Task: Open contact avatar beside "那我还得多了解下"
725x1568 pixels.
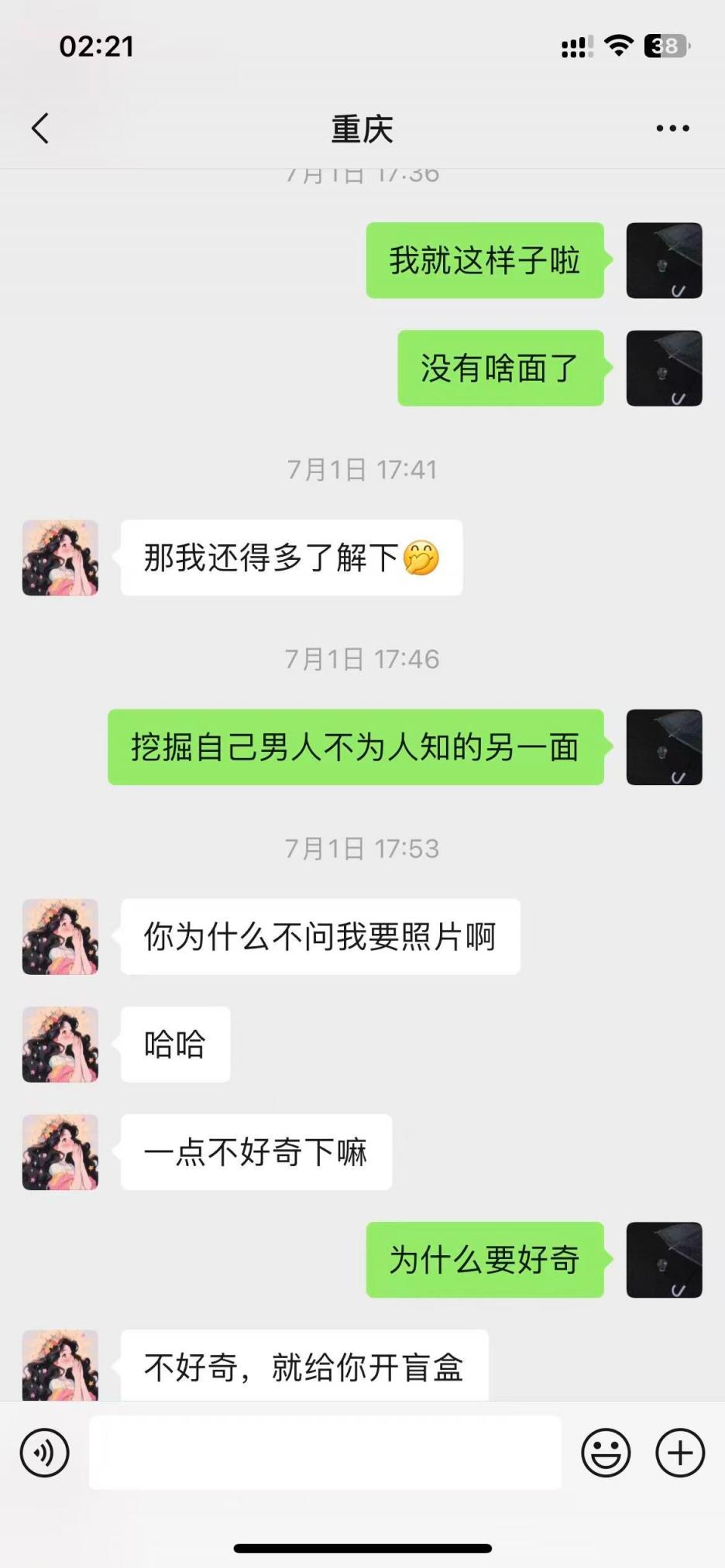Action: point(60,558)
